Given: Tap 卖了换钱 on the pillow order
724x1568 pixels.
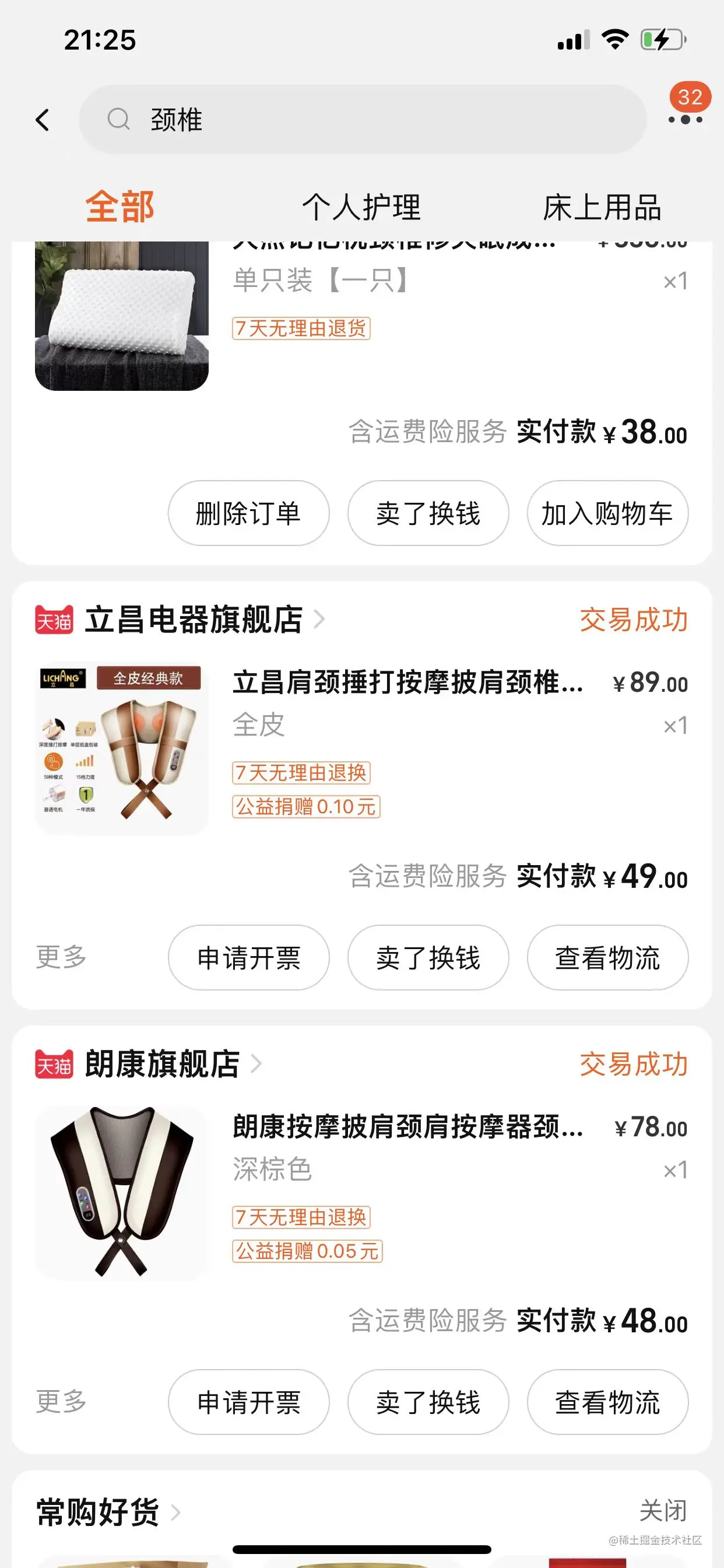Looking at the screenshot, I should pyautogui.click(x=428, y=513).
